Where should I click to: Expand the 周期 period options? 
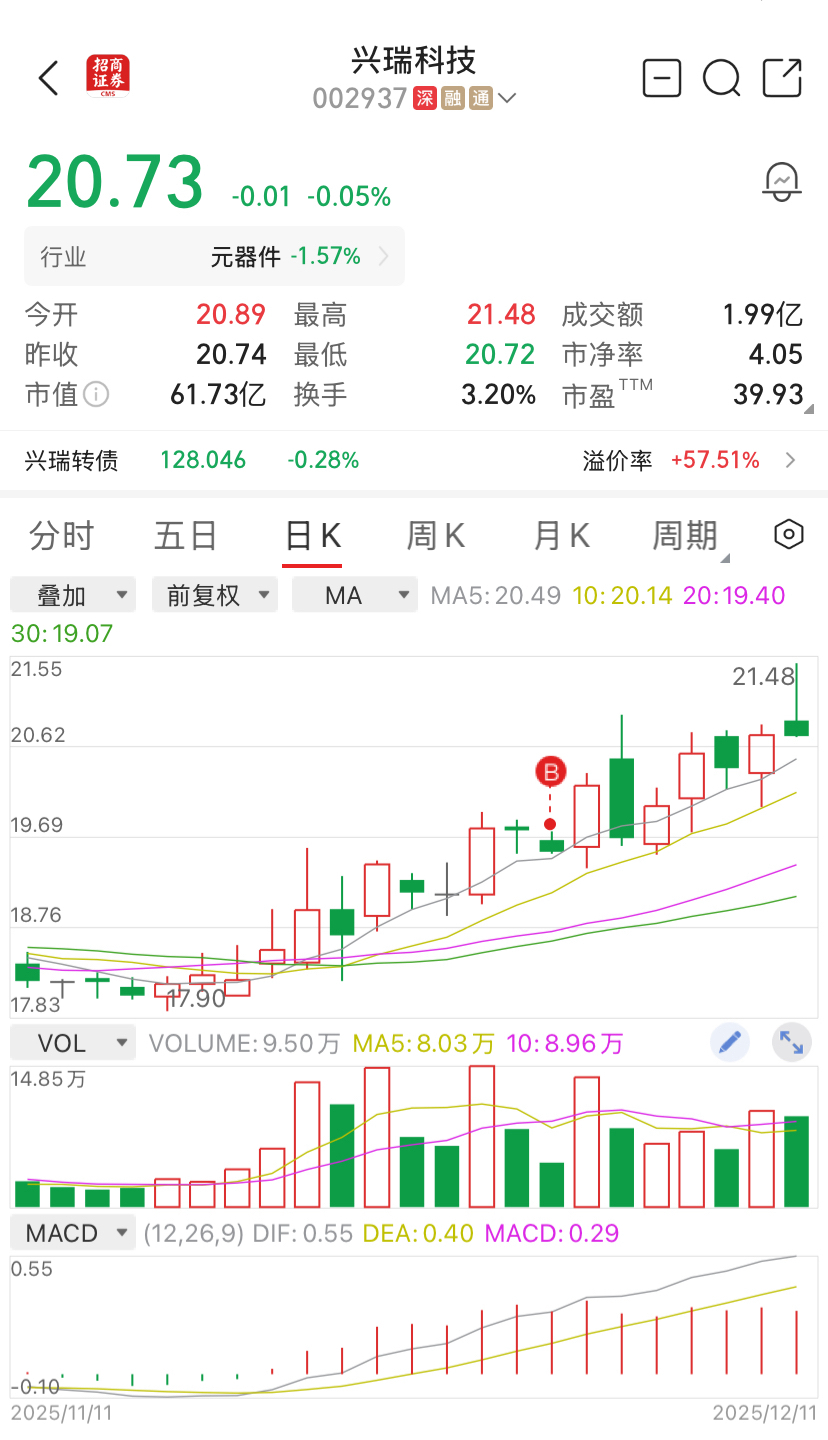pyautogui.click(x=687, y=536)
